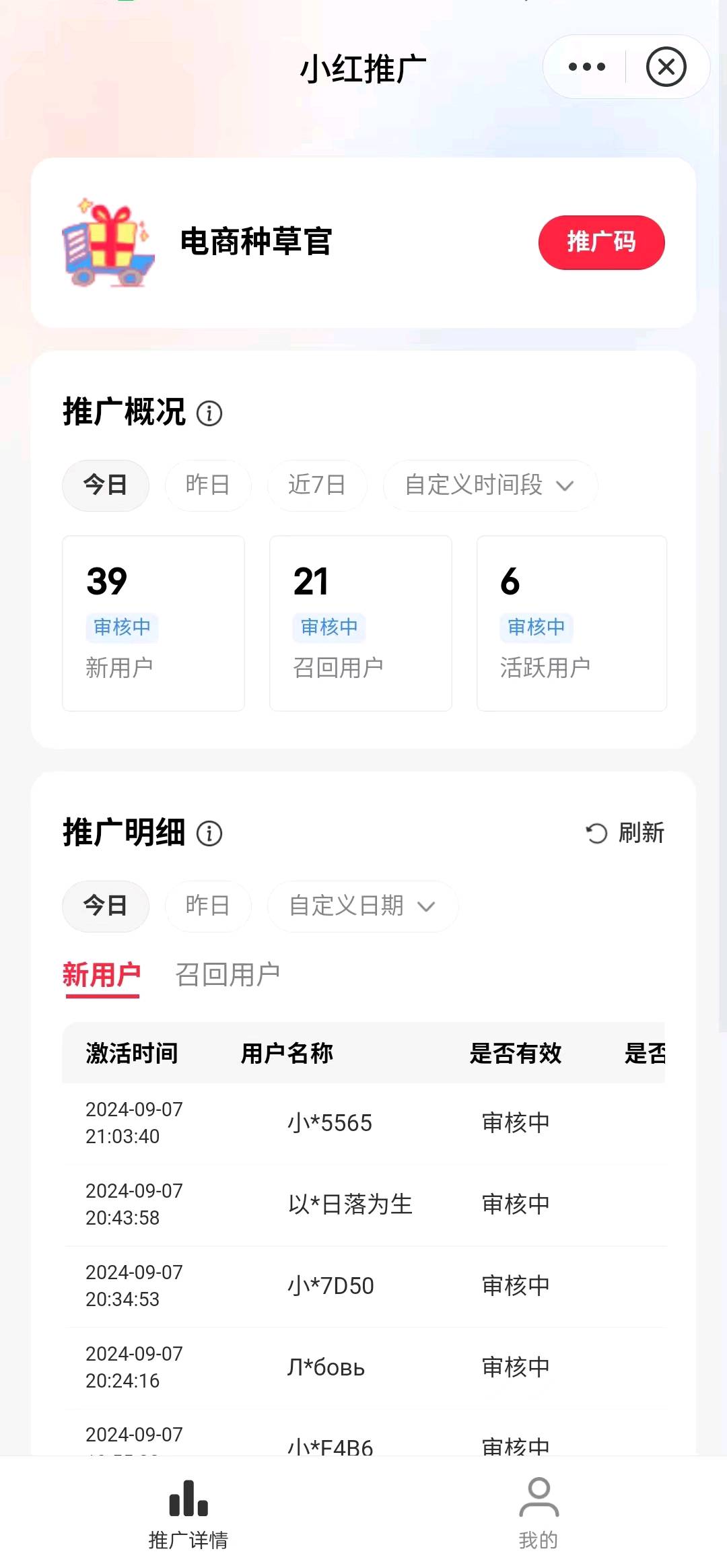Viewport: 727px width, 1568px height.
Task: Select 昨日 under 推广明细
Action: 208,906
